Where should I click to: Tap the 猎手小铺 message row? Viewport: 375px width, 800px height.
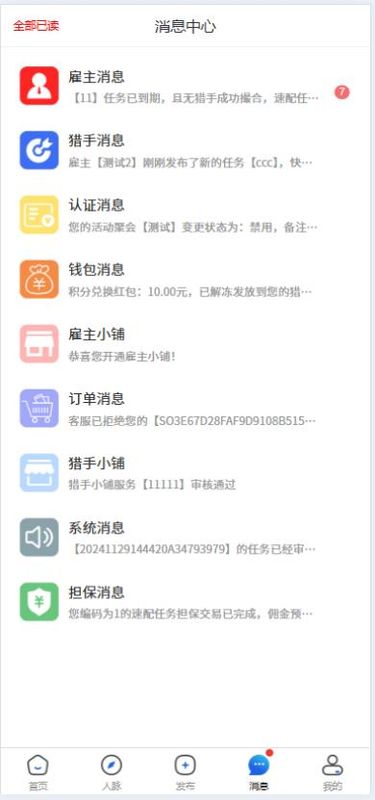coord(185,473)
